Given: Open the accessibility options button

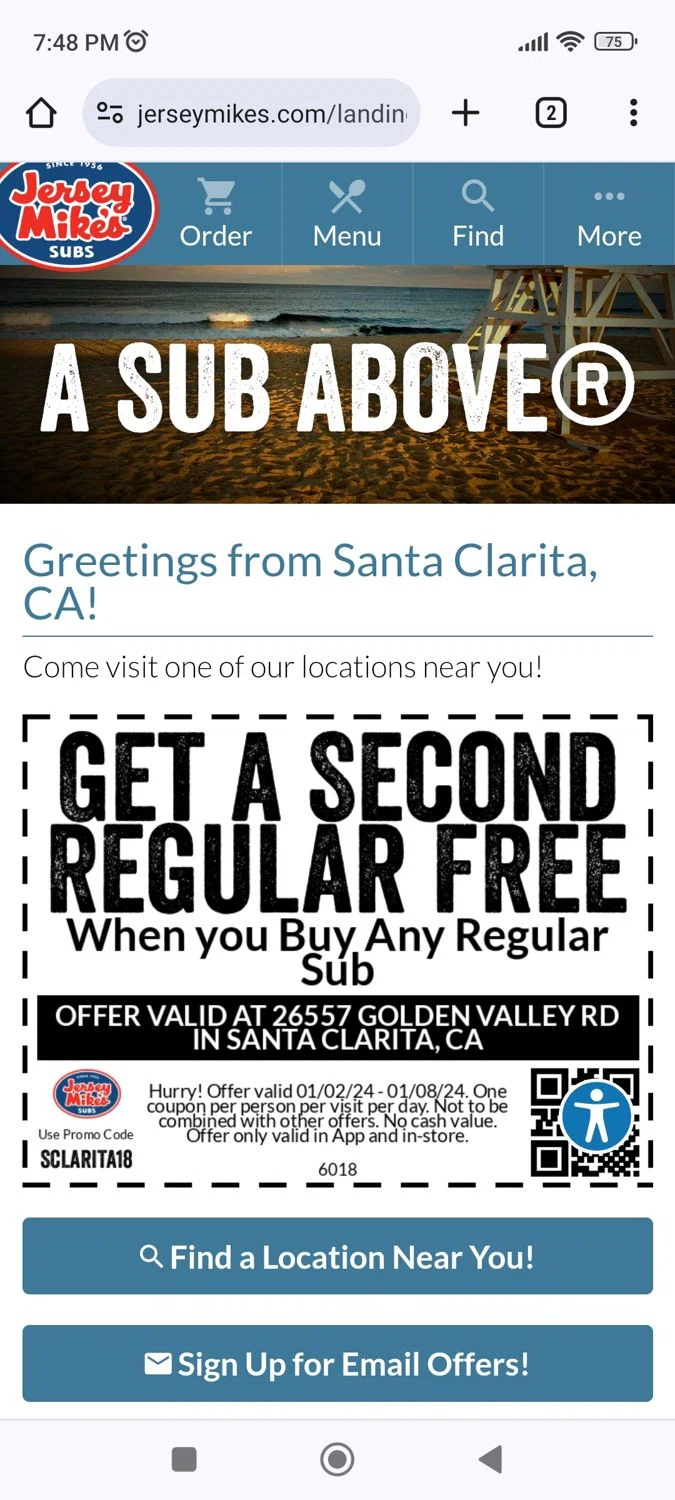Looking at the screenshot, I should (x=597, y=1116).
